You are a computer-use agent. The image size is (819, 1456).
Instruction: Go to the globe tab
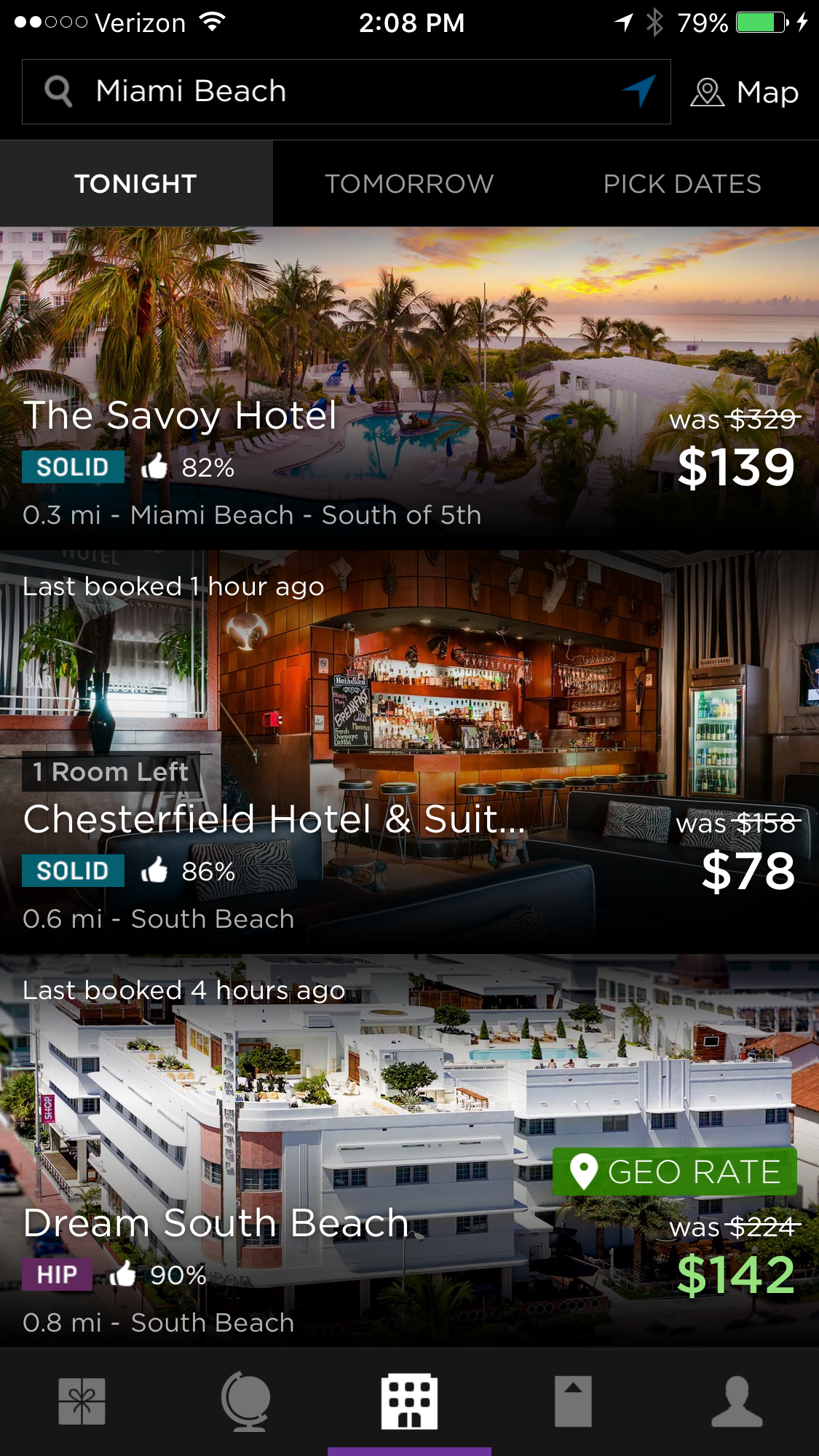coord(246,1401)
